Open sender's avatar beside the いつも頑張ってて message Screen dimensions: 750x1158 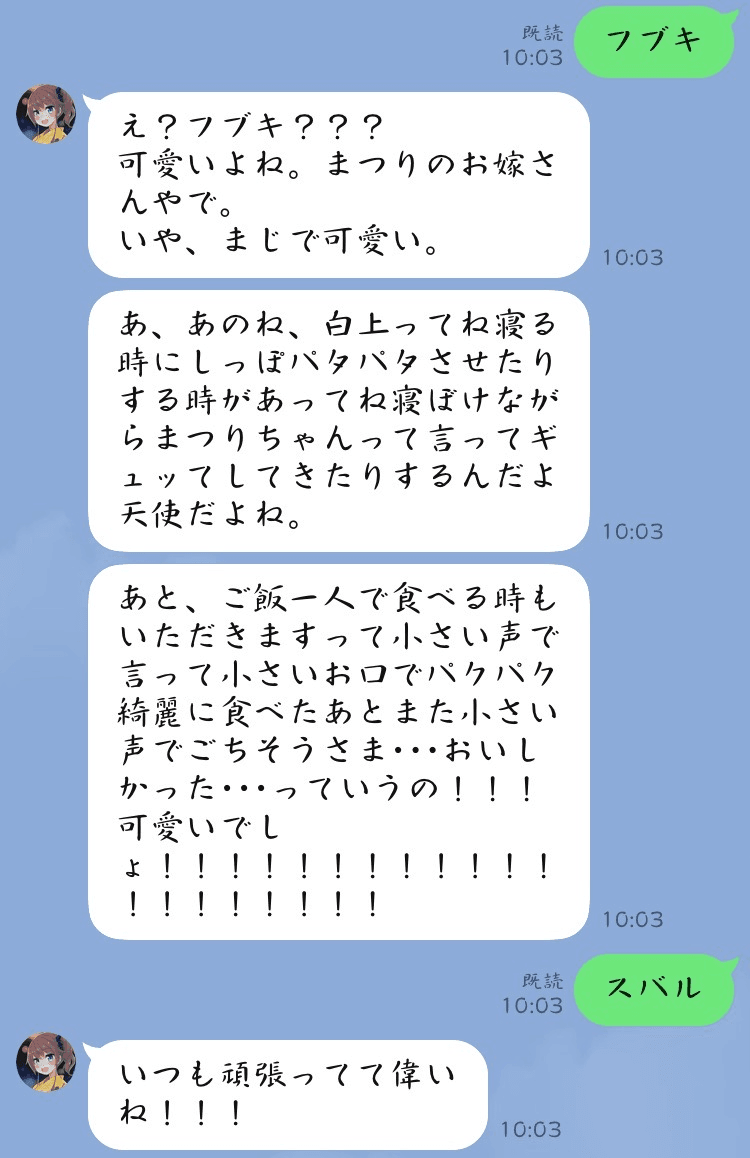(46, 1062)
